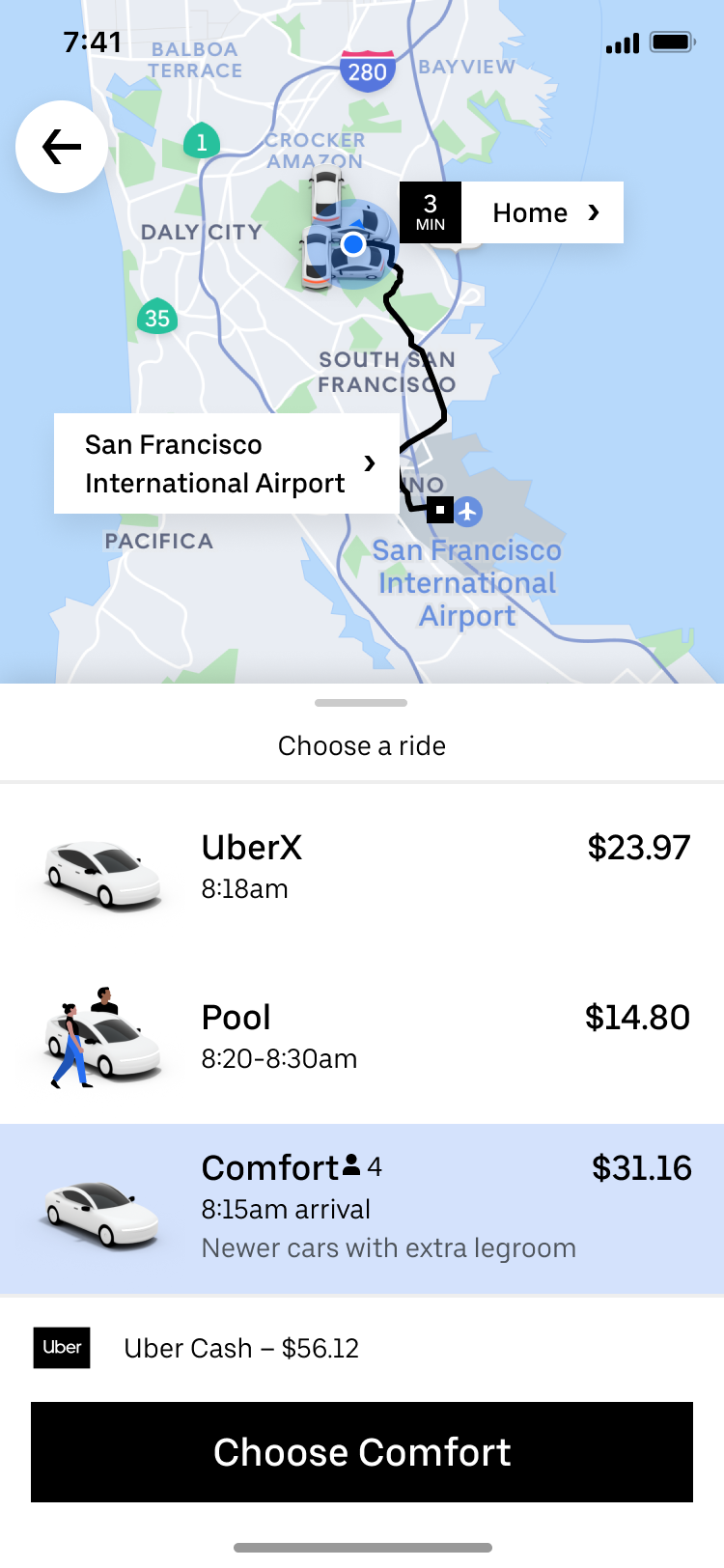Edit the Home pickup location
This screenshot has width=724, height=1568.
click(542, 212)
